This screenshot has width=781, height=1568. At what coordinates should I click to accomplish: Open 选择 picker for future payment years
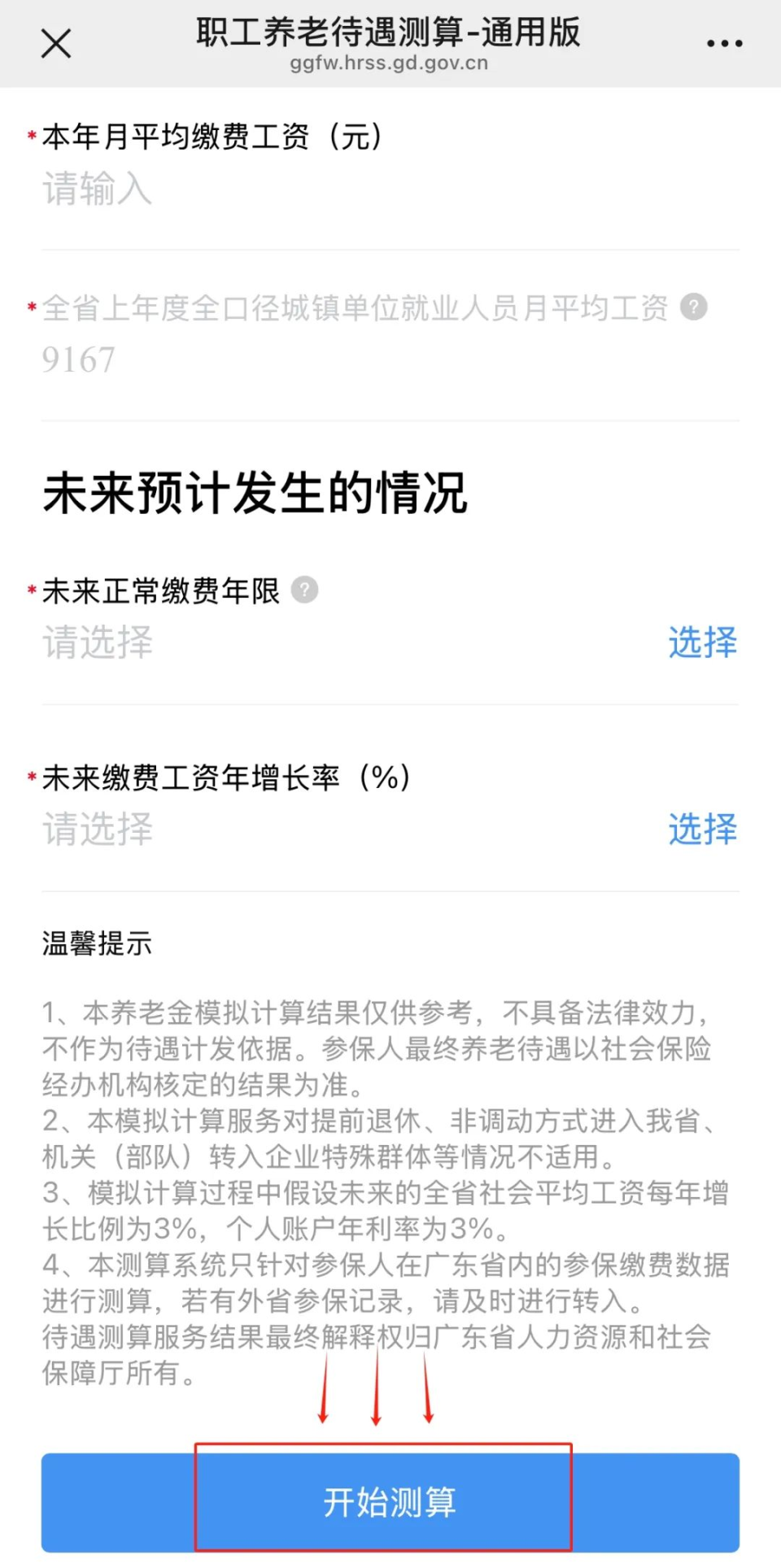[x=702, y=642]
